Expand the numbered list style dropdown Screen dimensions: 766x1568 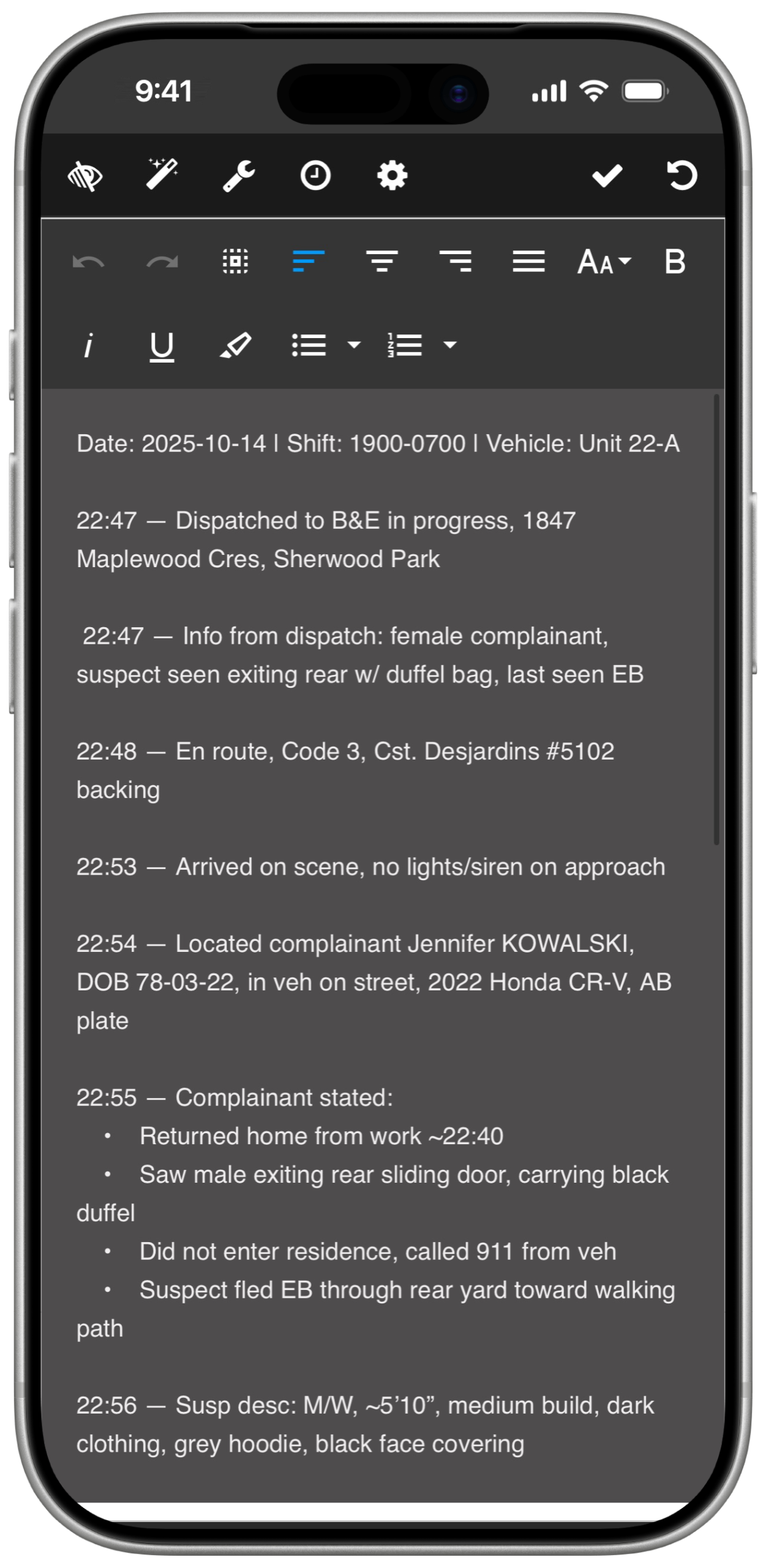pyautogui.click(x=450, y=345)
